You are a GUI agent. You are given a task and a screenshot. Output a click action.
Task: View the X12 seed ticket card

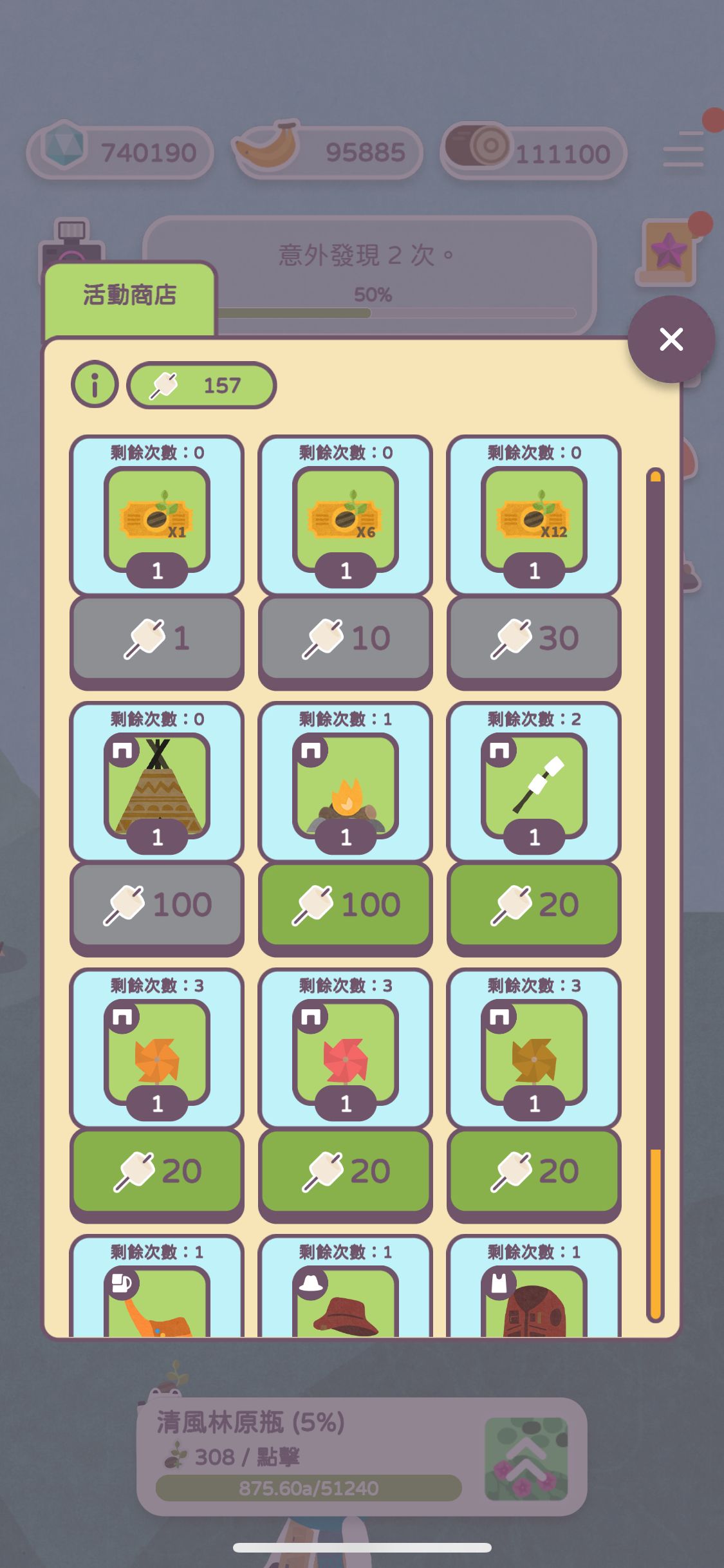coord(534,516)
